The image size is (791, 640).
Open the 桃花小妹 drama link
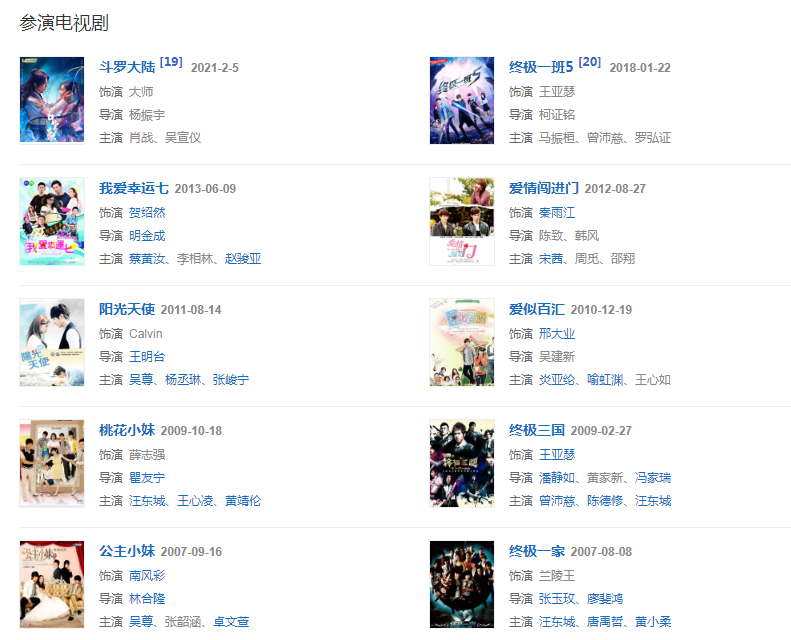point(127,431)
